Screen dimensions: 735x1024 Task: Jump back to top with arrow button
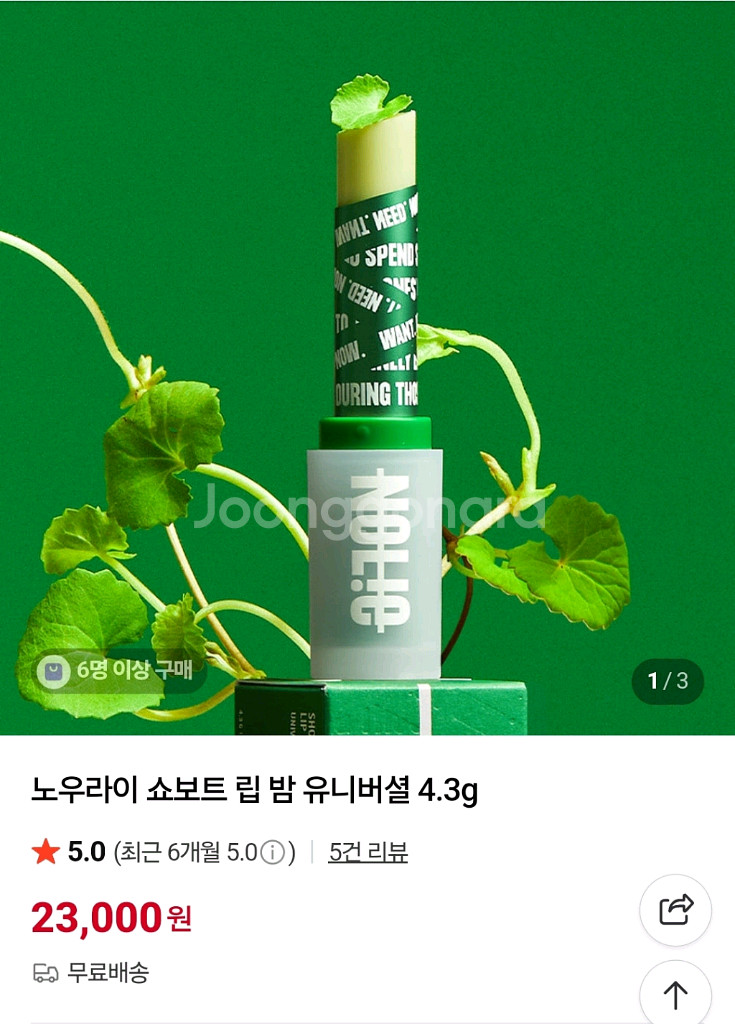pyautogui.click(x=675, y=994)
